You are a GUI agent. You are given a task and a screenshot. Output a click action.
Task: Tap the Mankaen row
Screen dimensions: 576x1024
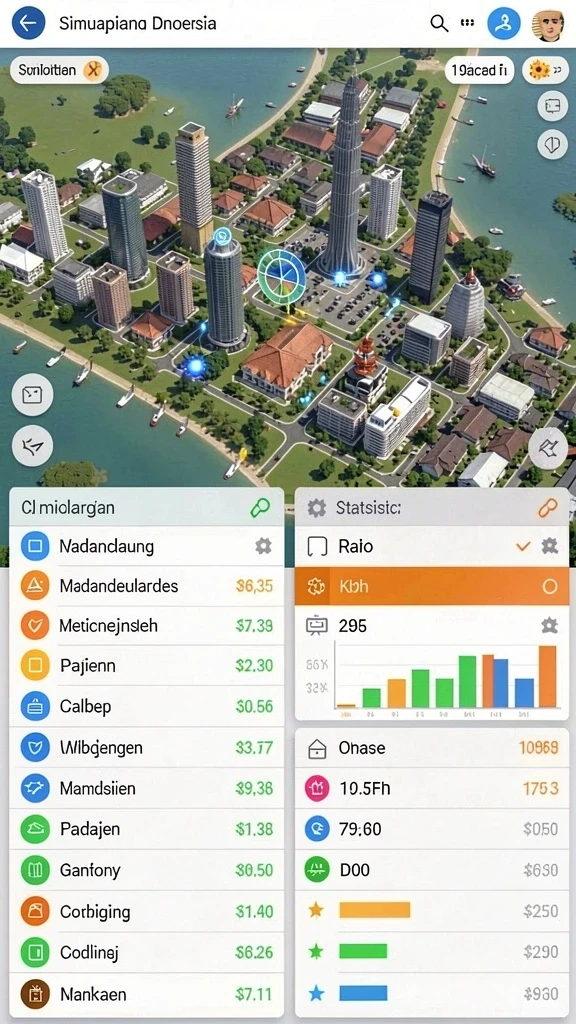pos(147,994)
